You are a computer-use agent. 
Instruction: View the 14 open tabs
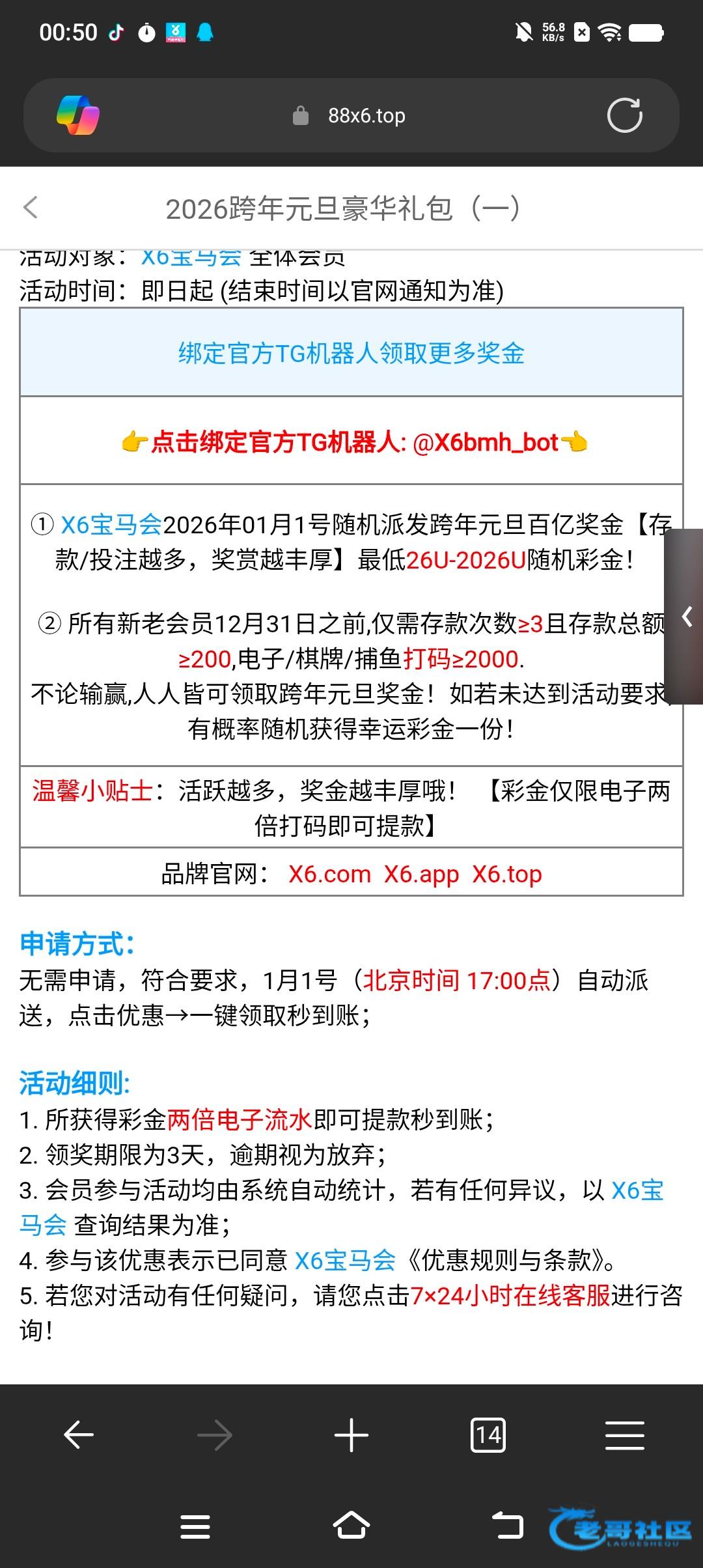click(488, 1435)
